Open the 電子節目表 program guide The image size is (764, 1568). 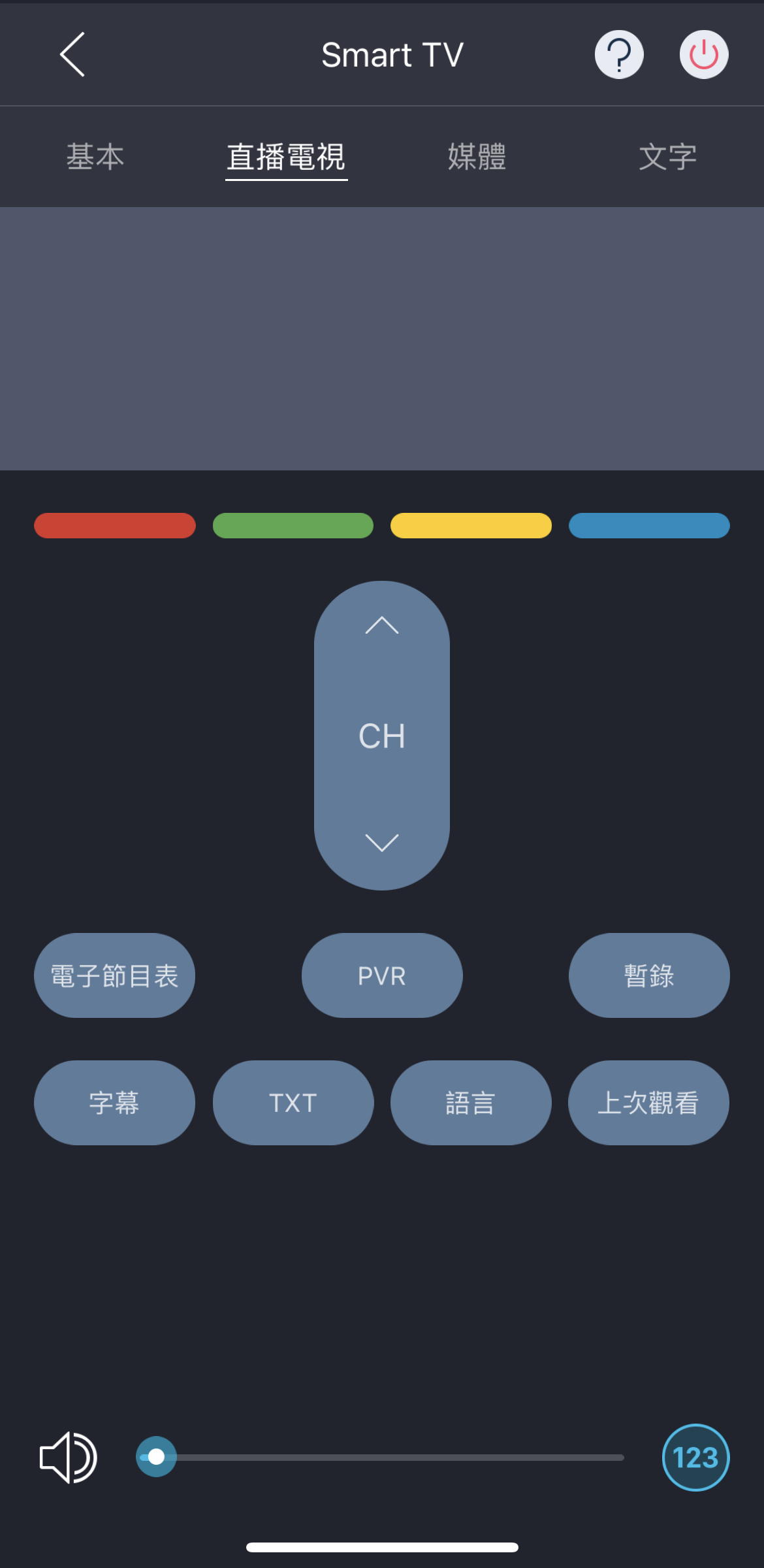coord(115,975)
